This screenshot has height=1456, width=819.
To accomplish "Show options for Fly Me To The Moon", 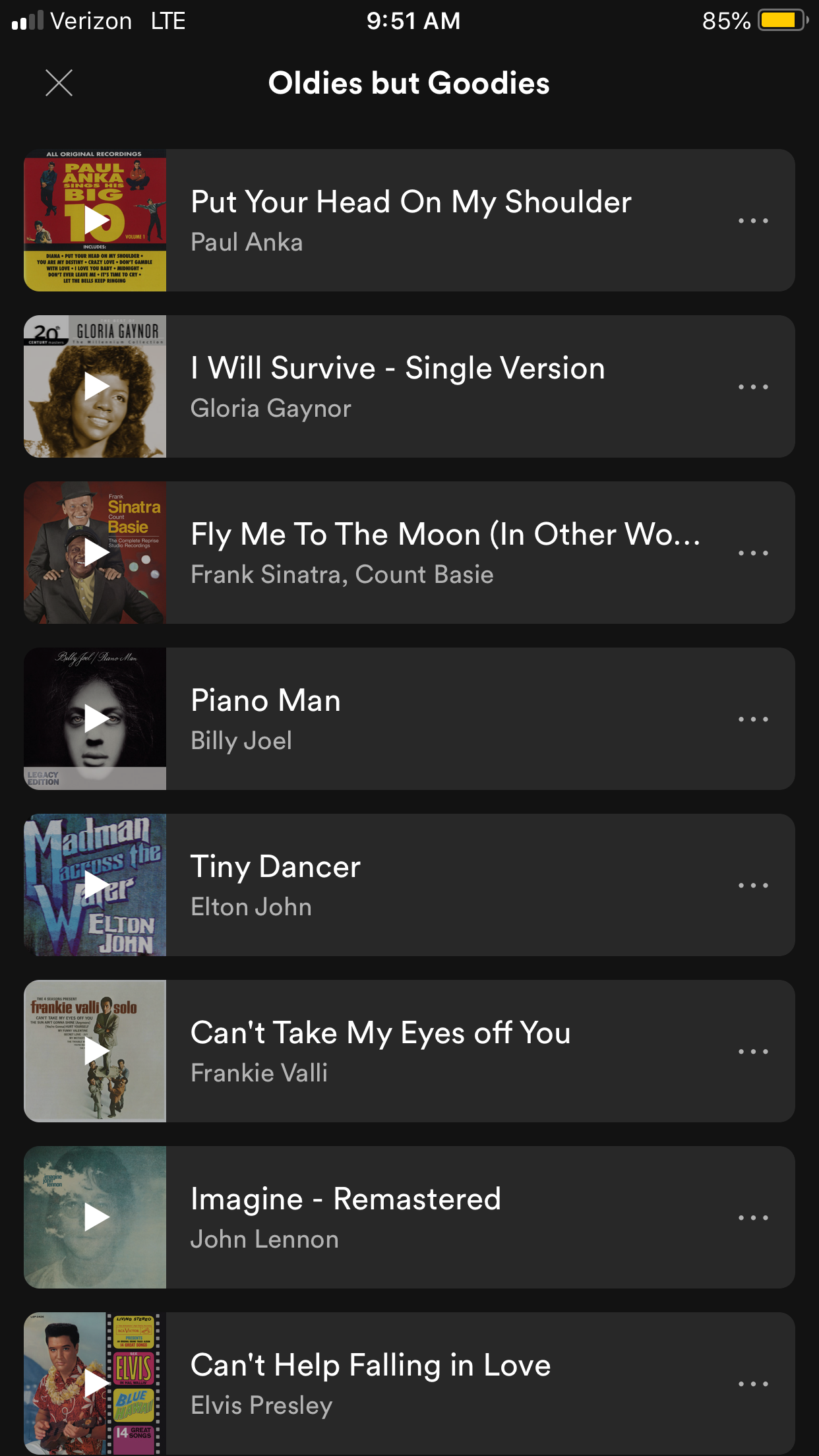I will [x=753, y=553].
